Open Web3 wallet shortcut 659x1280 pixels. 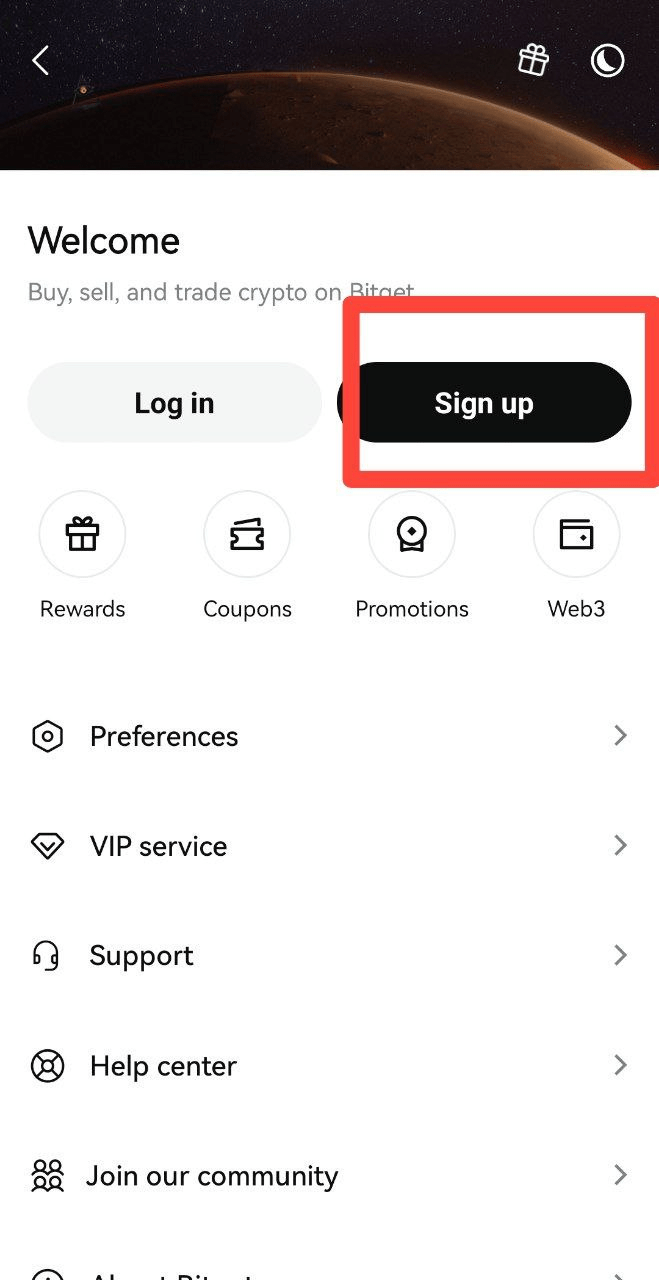point(576,536)
